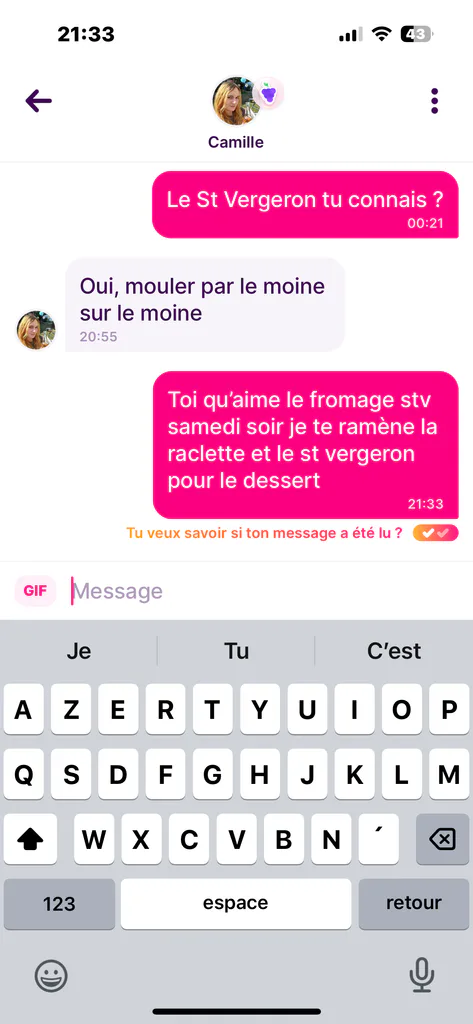Choose the "Je" keyboard suggestion
This screenshot has width=473, height=1024.
[79, 651]
